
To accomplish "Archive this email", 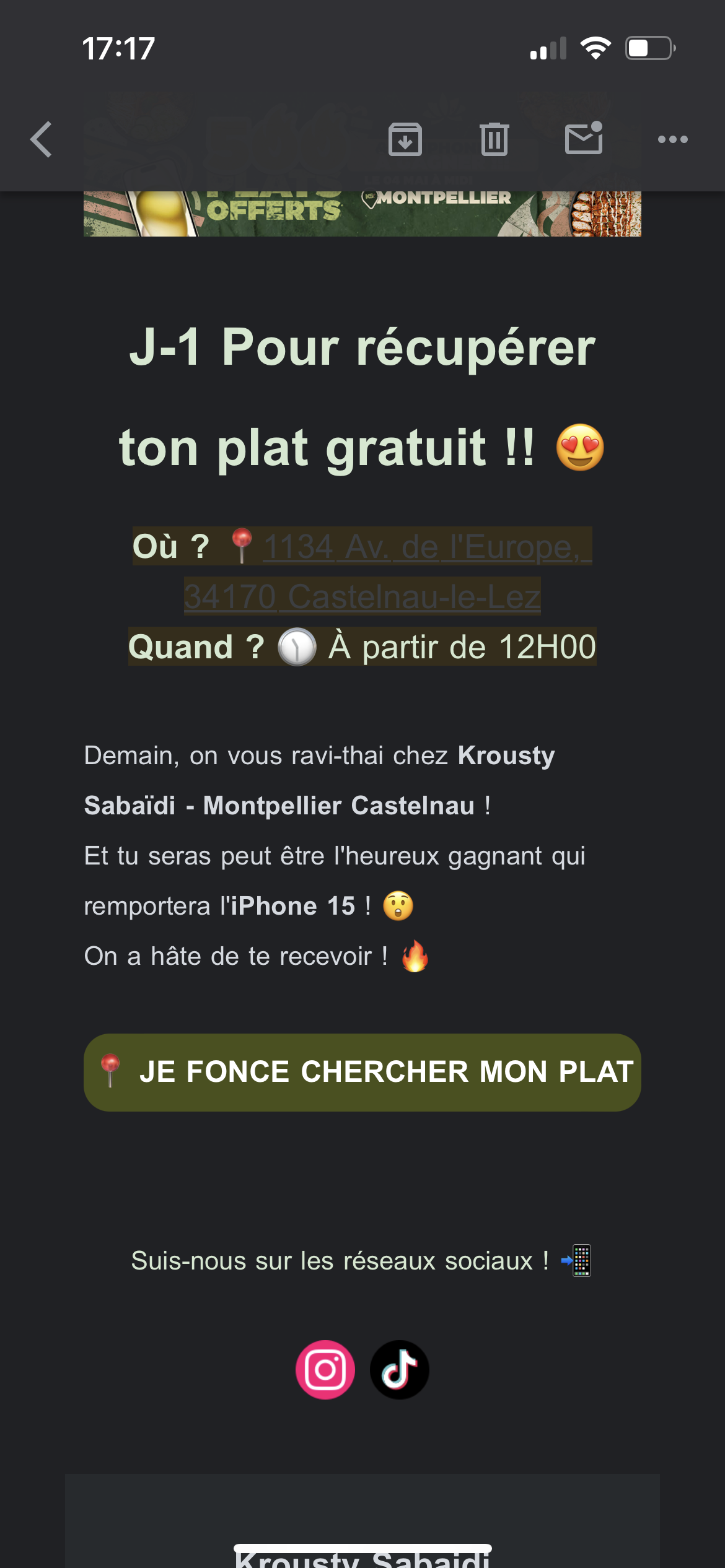I will coord(405,139).
